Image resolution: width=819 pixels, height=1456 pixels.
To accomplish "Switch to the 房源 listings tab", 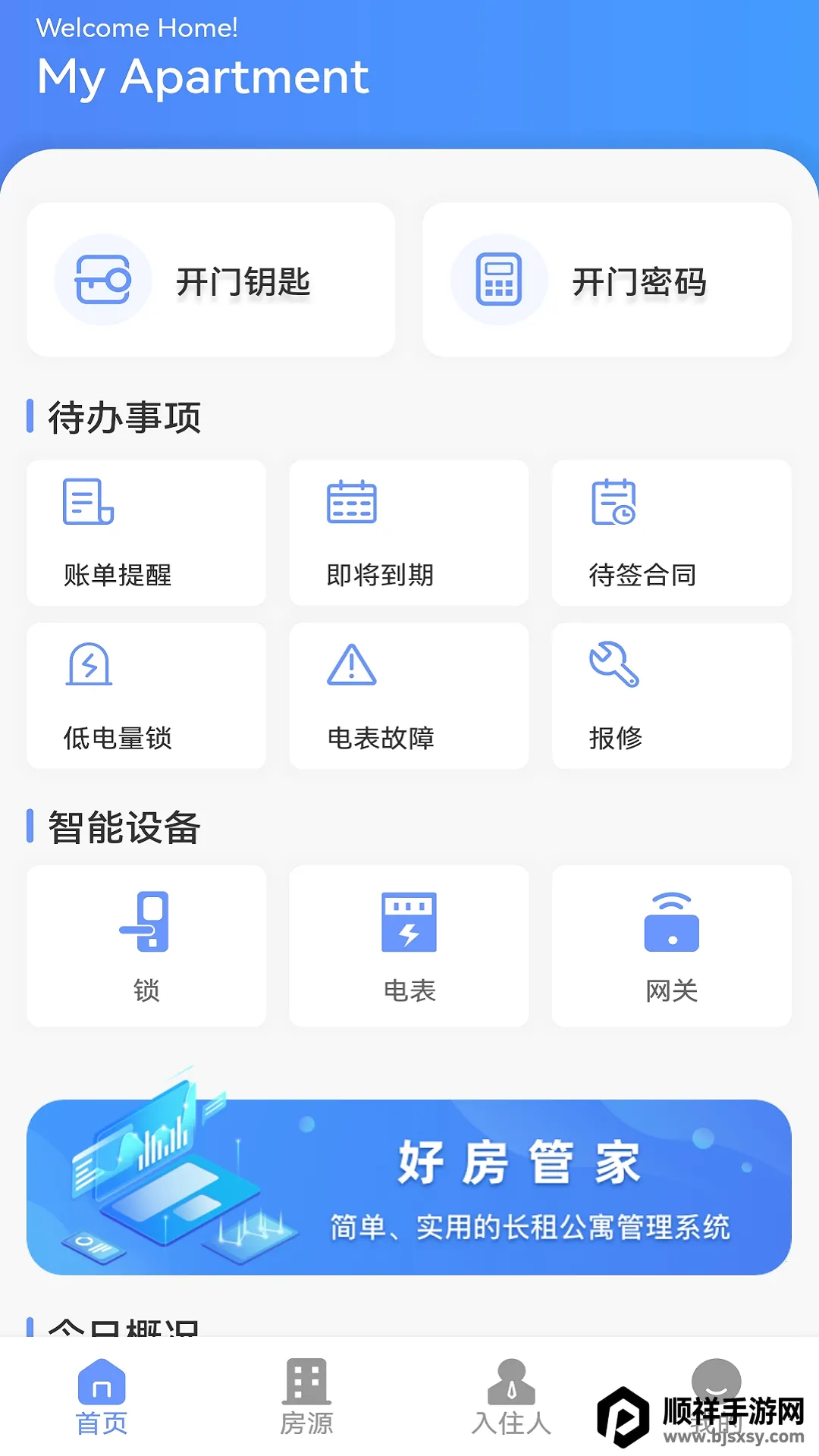I will point(306,1397).
